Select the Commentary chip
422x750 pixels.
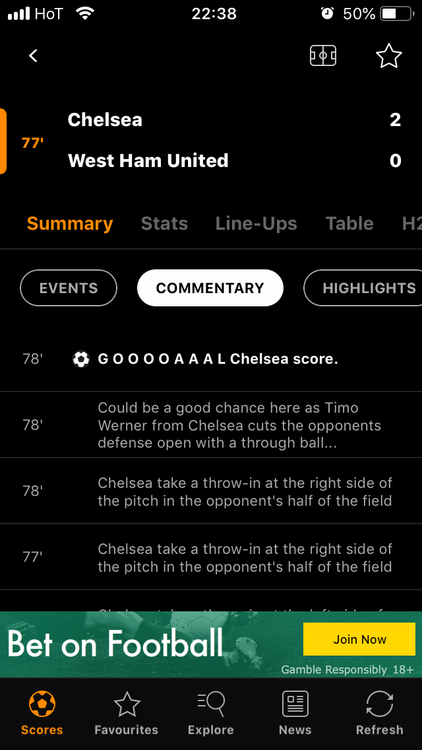point(210,288)
